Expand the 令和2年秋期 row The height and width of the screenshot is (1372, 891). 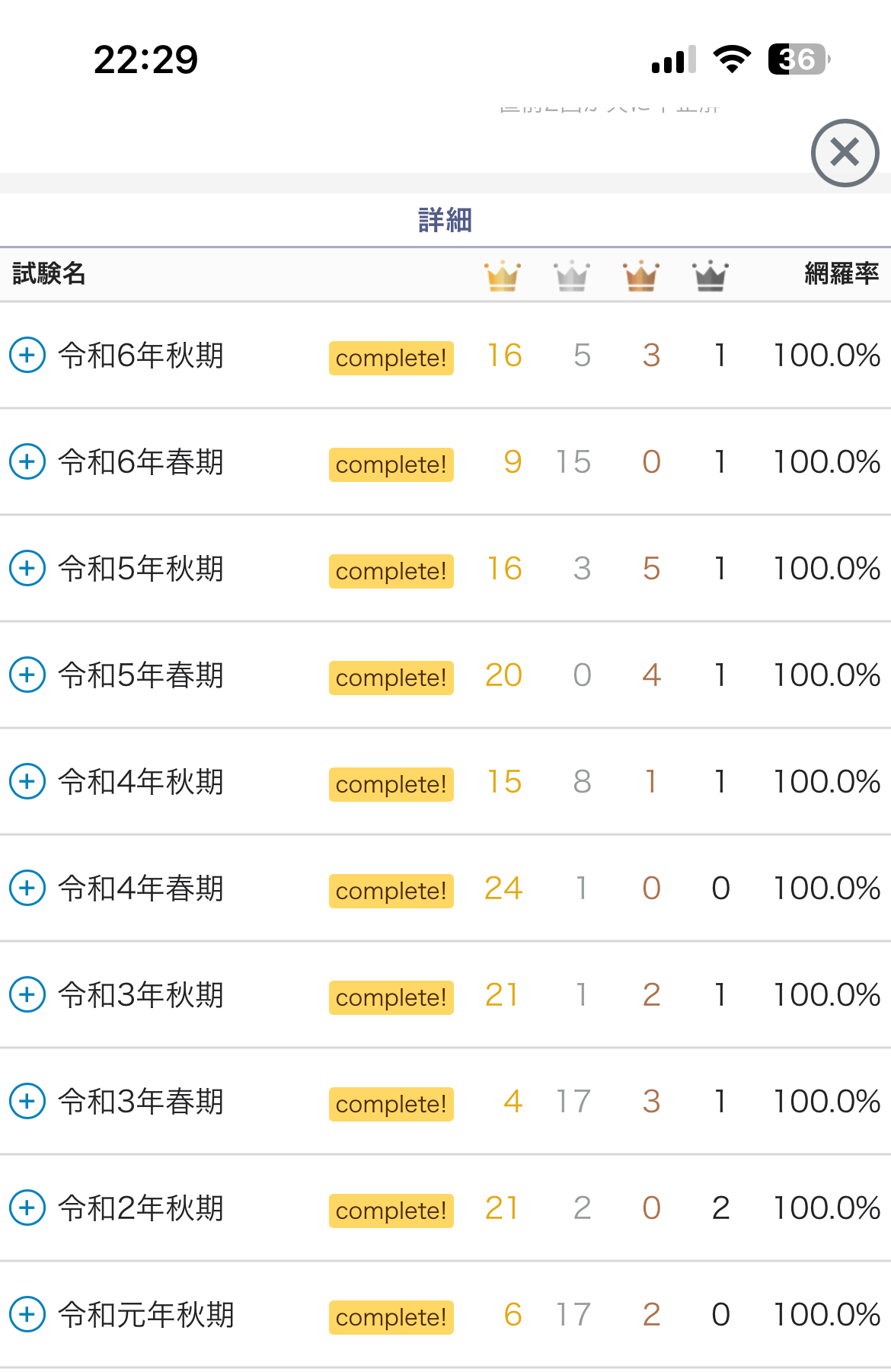[27, 1208]
